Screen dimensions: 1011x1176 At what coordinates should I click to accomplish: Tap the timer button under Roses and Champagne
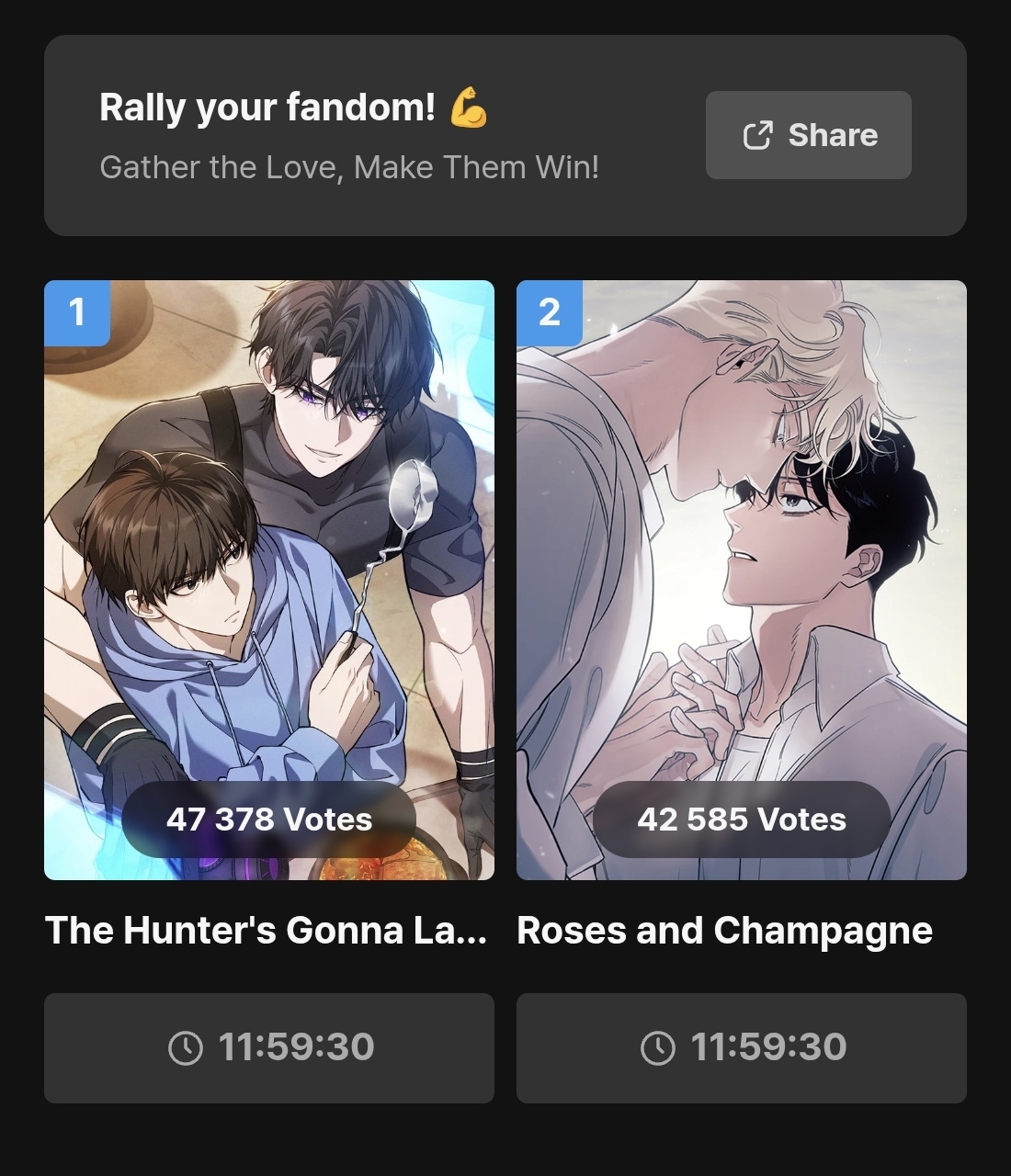click(x=741, y=1047)
